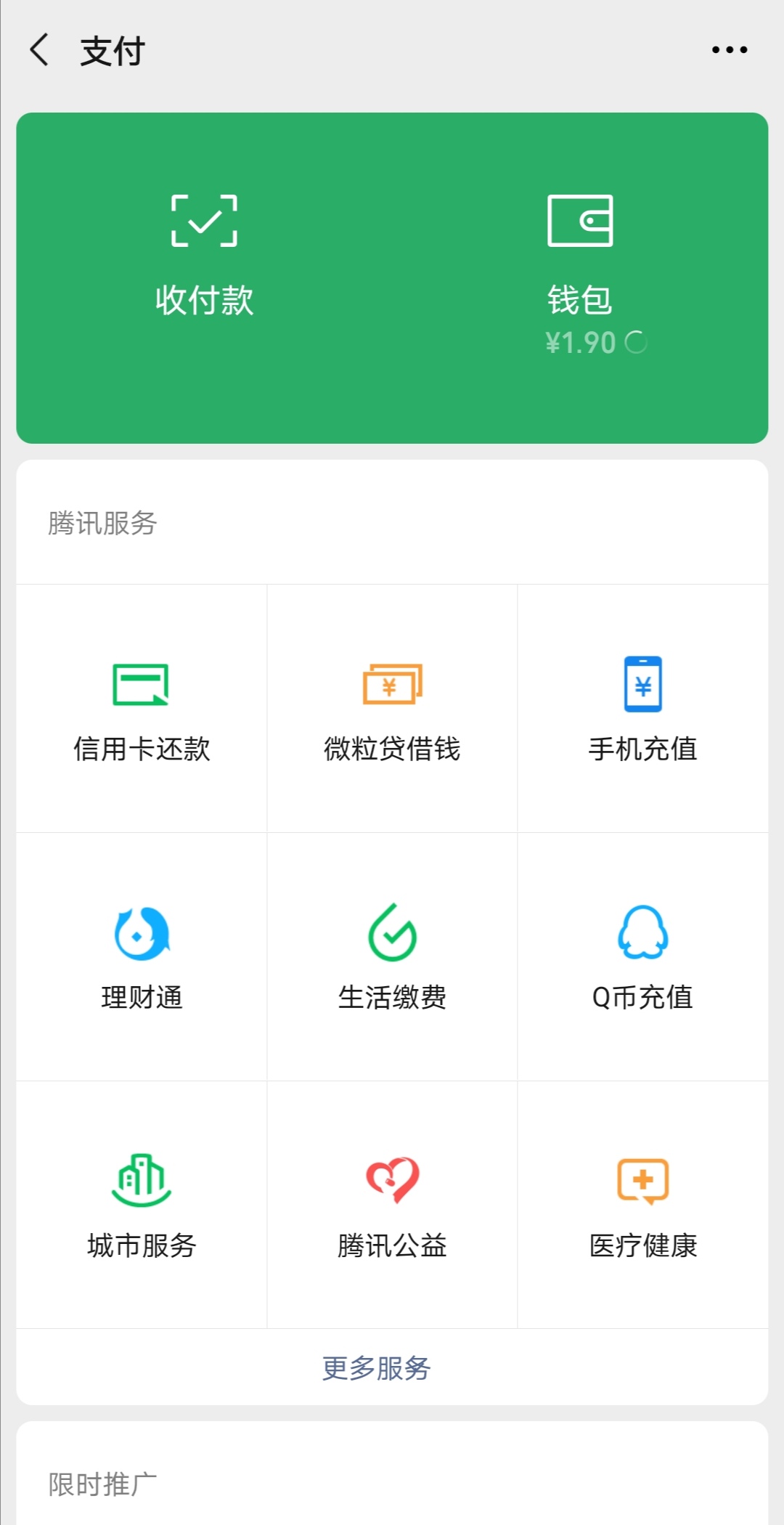Open the three-dot overflow menu

click(x=730, y=49)
